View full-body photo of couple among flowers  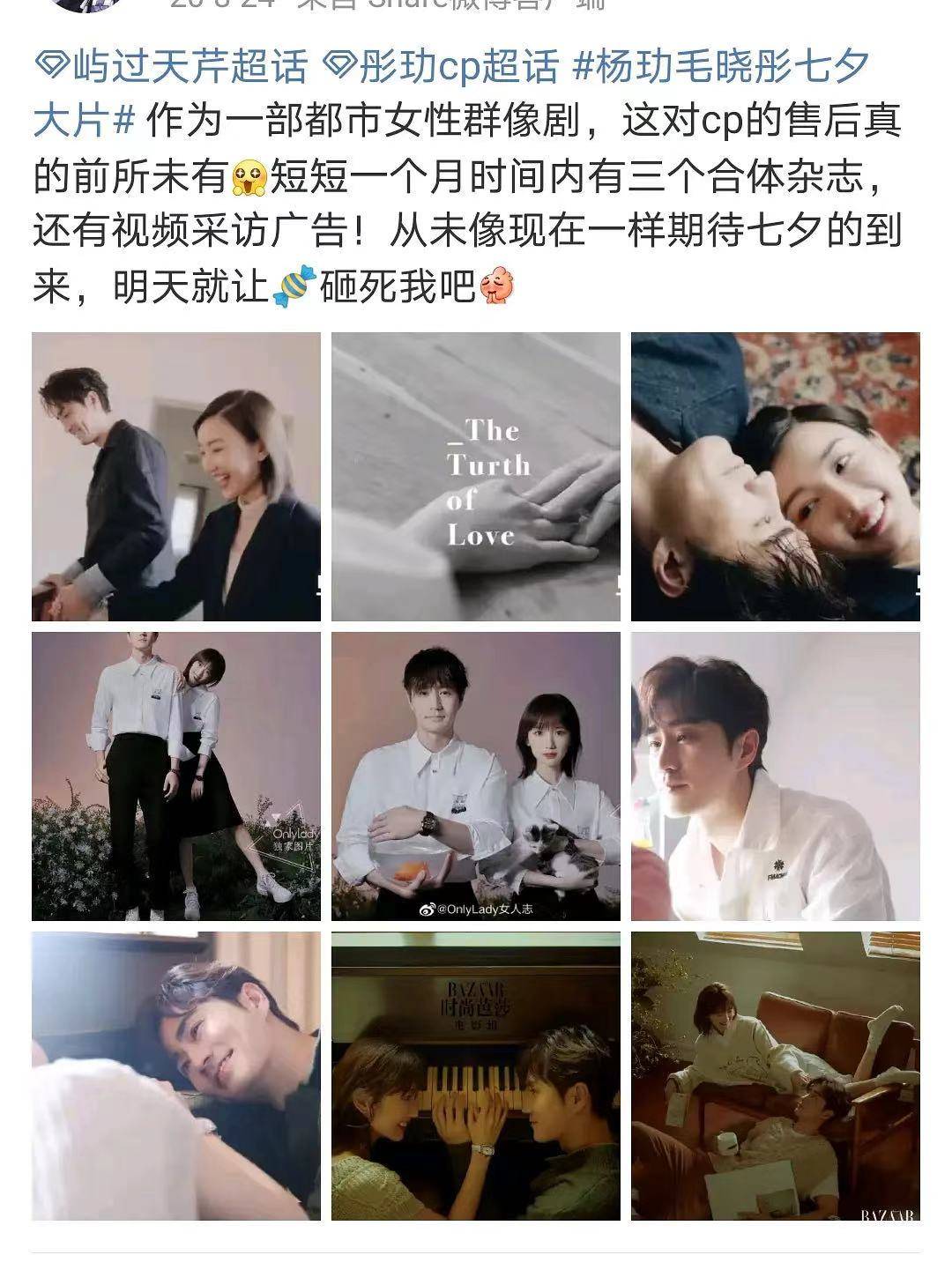(x=176, y=776)
